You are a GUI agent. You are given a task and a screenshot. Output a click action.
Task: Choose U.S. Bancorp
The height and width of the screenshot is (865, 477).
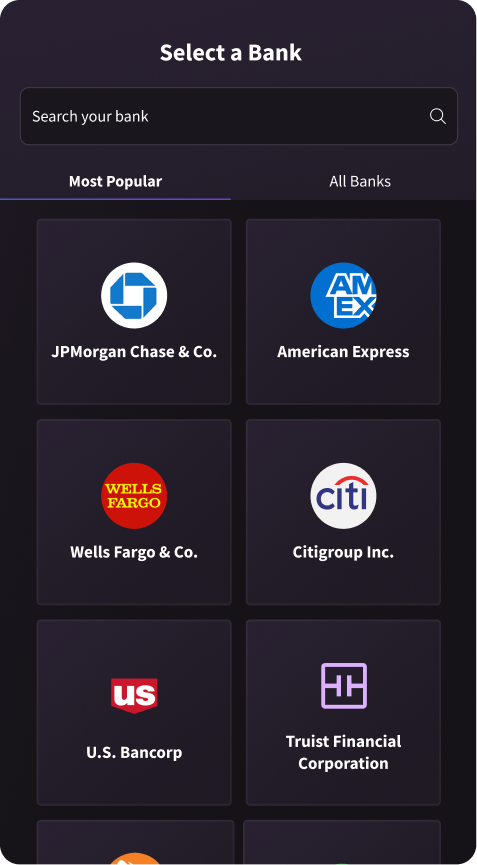134,712
